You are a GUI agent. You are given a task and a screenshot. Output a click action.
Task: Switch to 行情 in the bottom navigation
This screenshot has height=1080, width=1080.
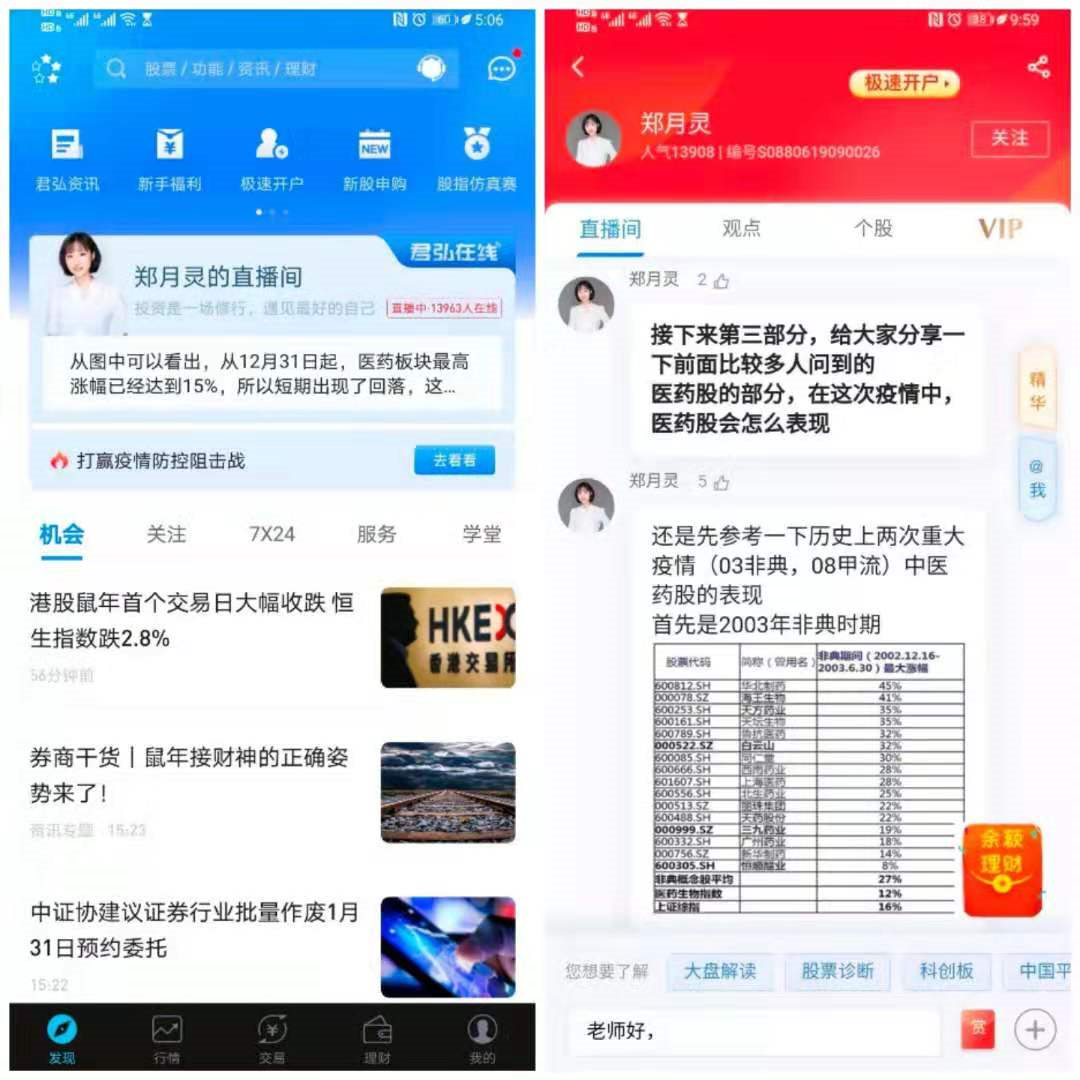point(166,1038)
